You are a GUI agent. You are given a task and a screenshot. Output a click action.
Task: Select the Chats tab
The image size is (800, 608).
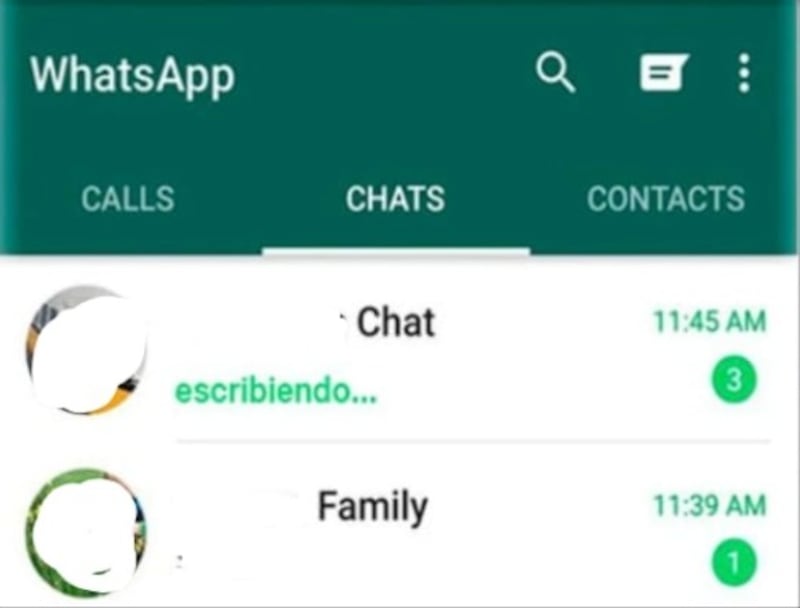pyautogui.click(x=395, y=199)
